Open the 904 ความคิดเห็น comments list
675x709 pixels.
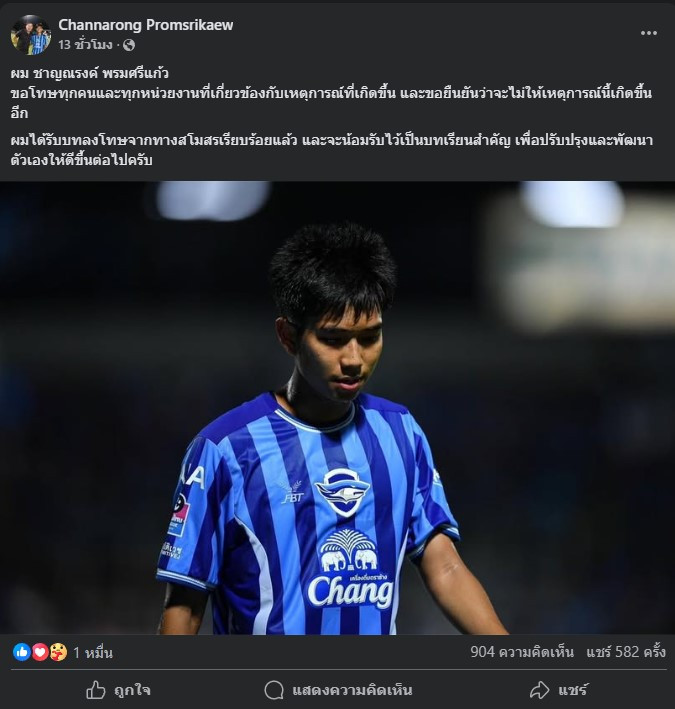click(522, 652)
